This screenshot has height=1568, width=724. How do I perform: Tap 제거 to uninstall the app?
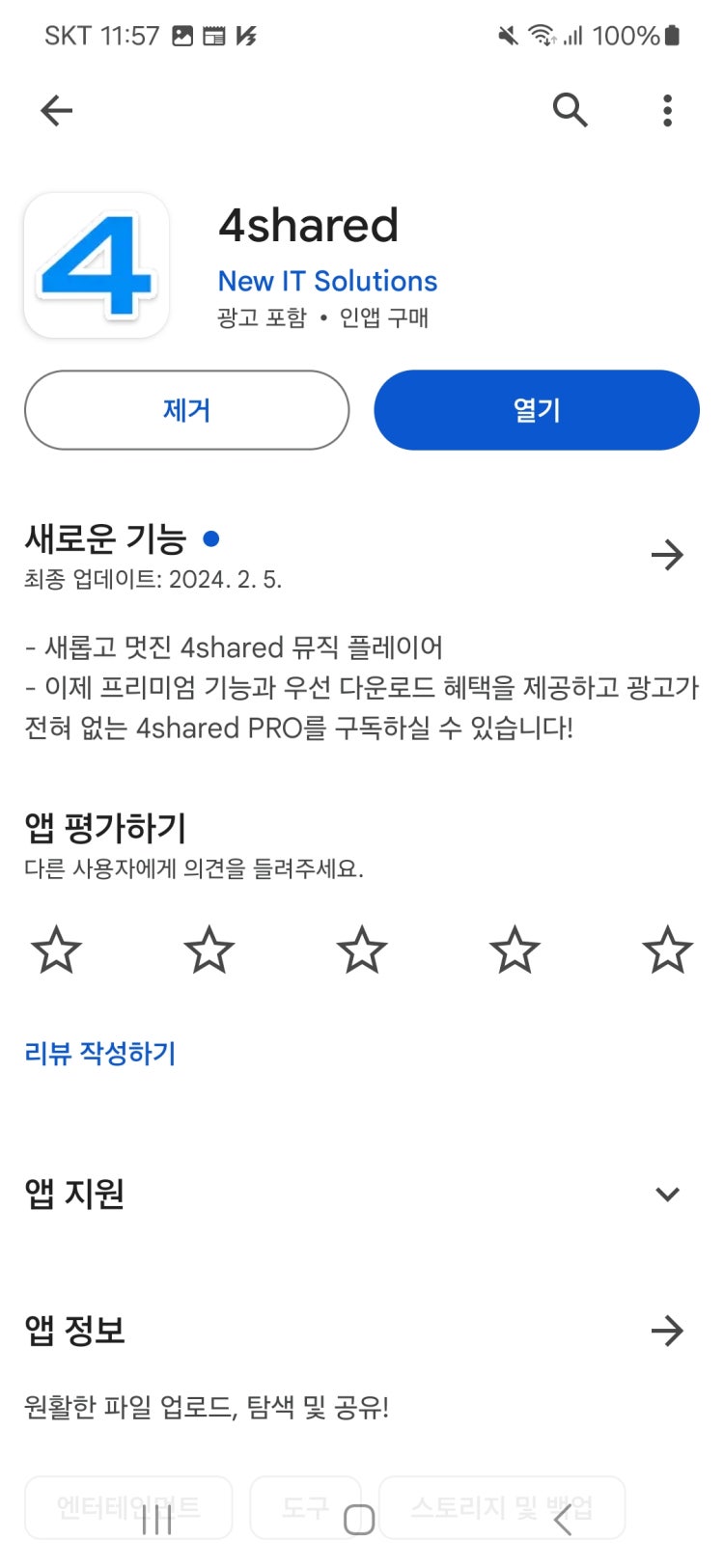pos(185,409)
